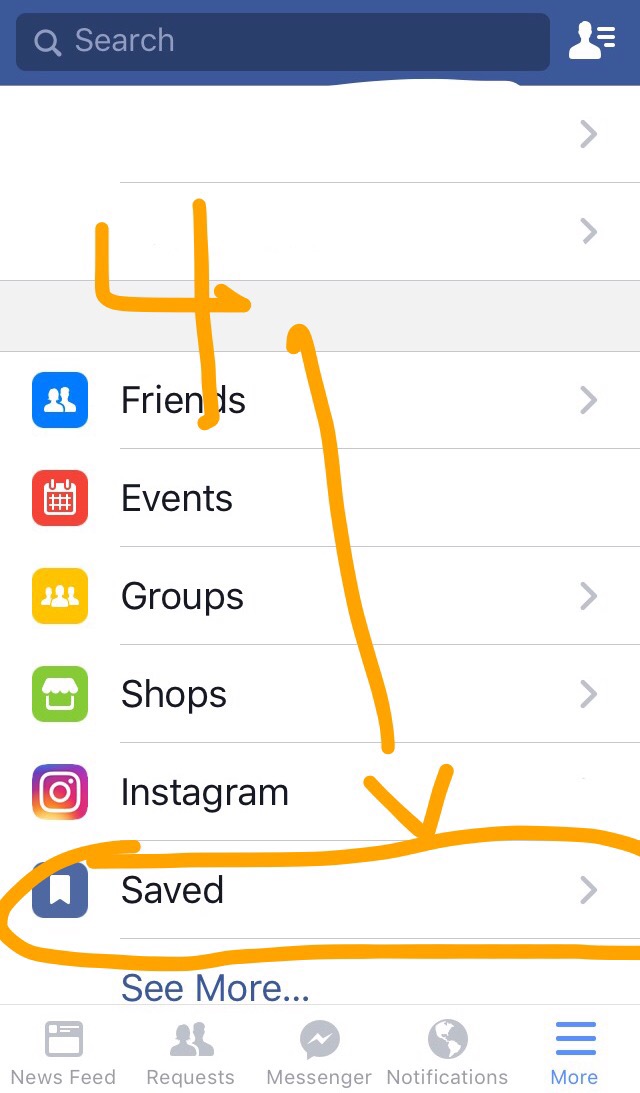640x1093 pixels.
Task: Open the friends list icon
Action: (x=591, y=41)
